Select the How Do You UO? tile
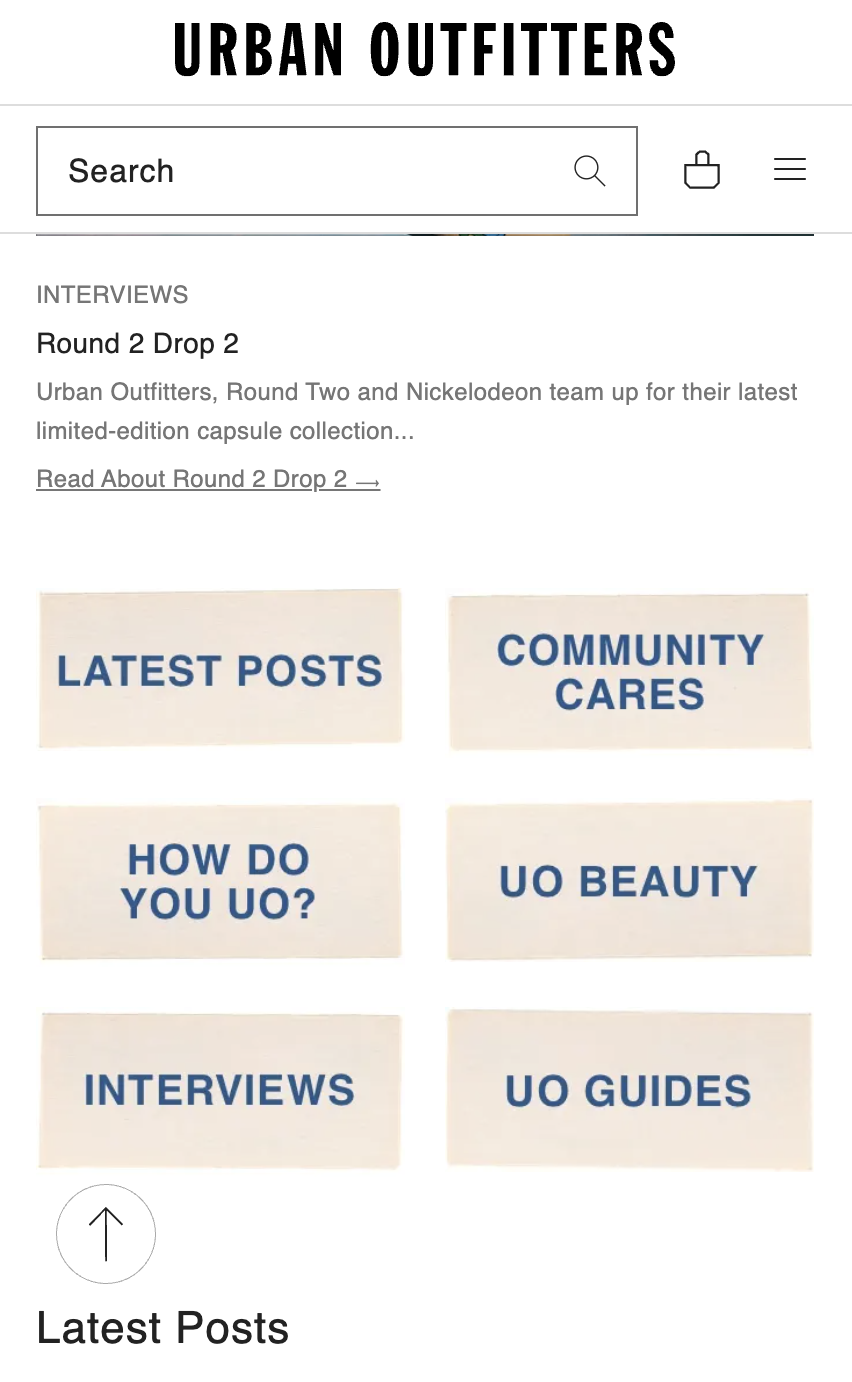 coord(220,881)
